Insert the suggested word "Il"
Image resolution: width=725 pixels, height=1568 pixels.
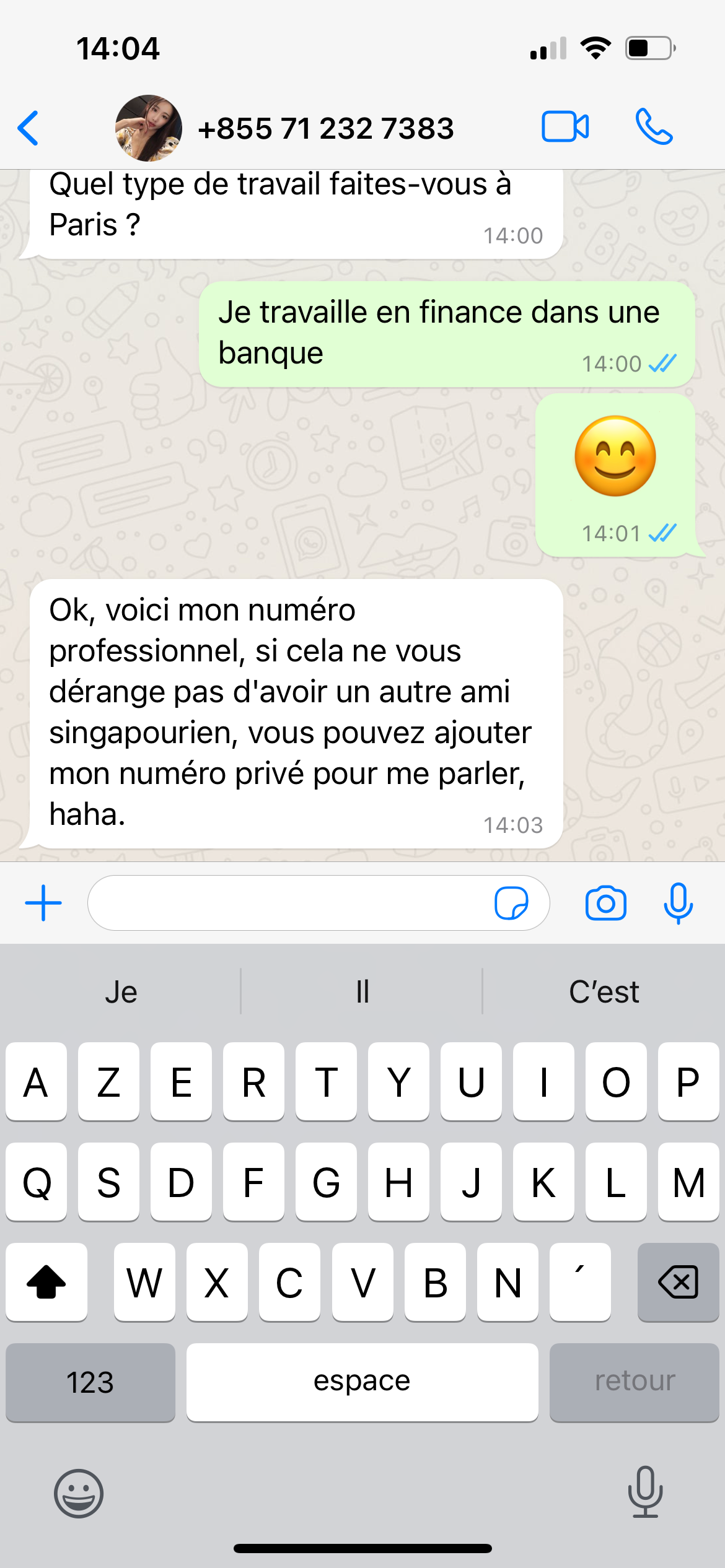point(362,991)
